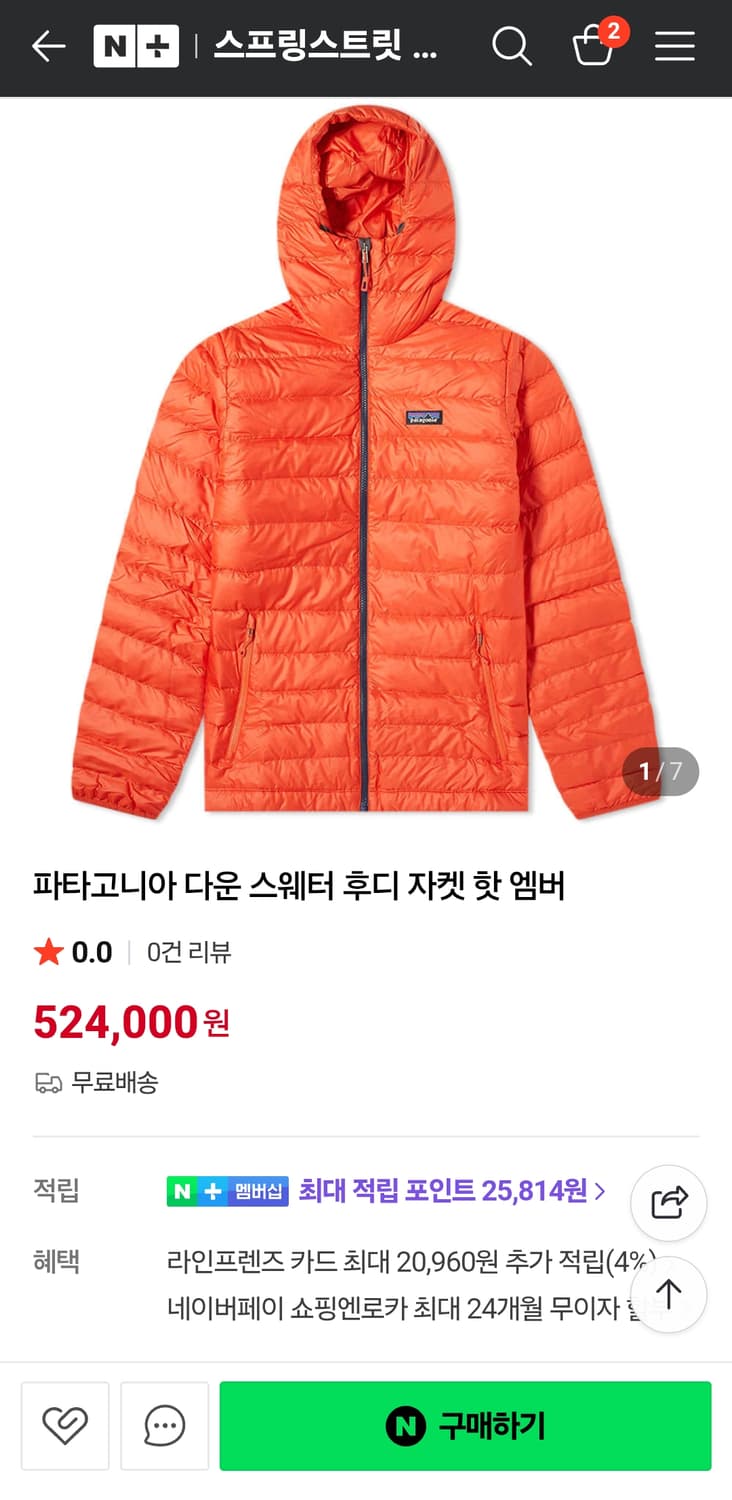The height and width of the screenshot is (1500, 732).
Task: Tap the back arrow to go back
Action: coord(48,46)
